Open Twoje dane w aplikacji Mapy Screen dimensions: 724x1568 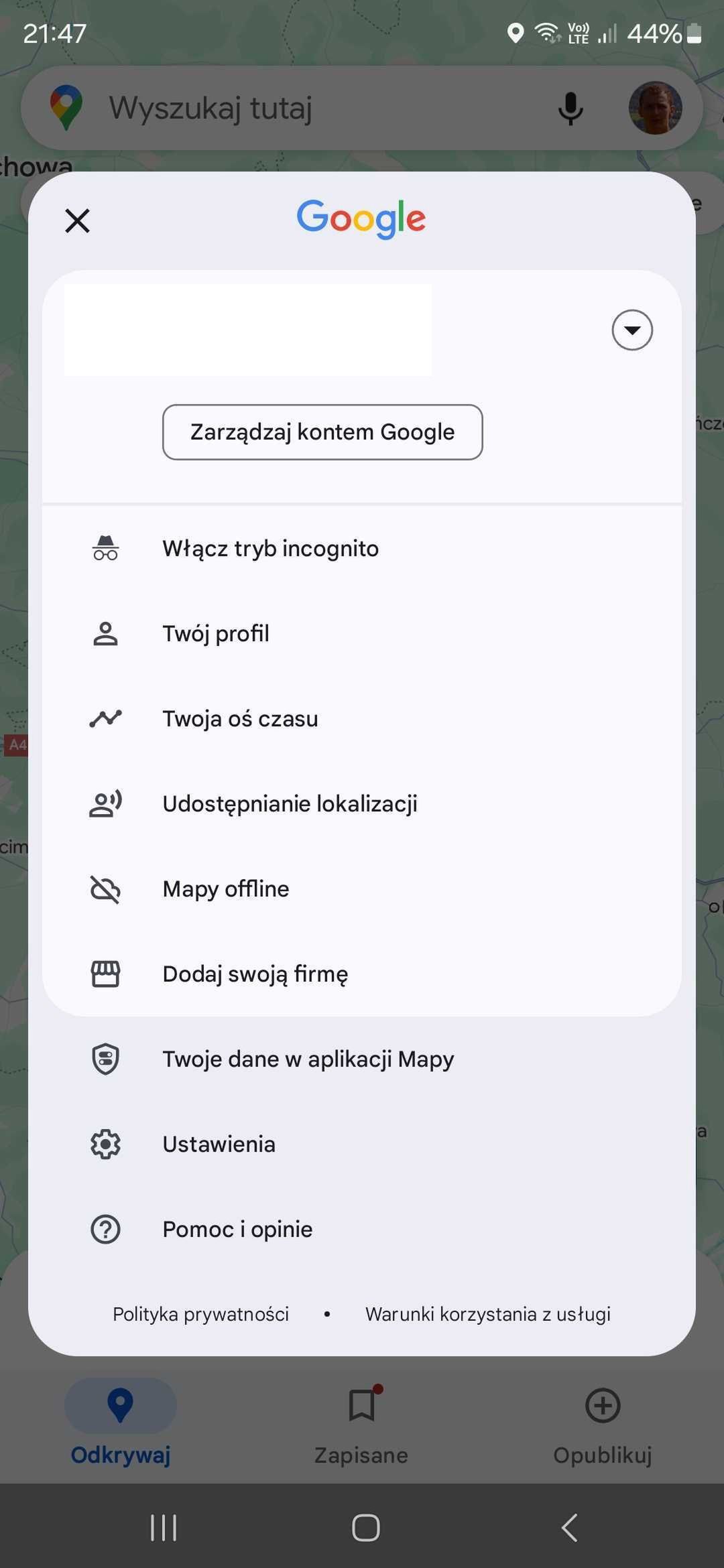coord(308,1059)
